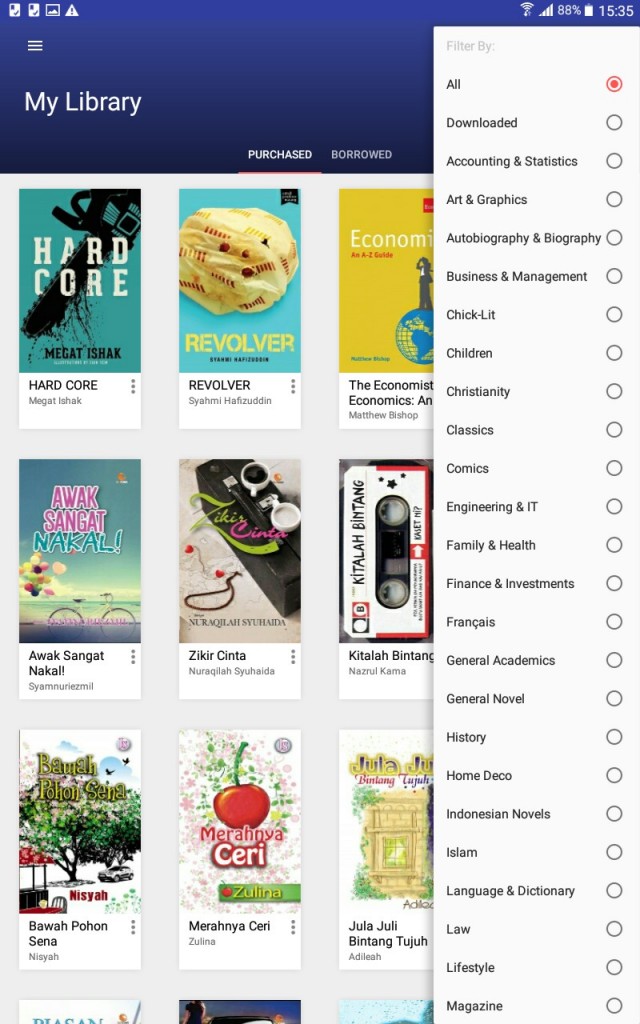Open the REVOLVER book cover

pos(240,281)
